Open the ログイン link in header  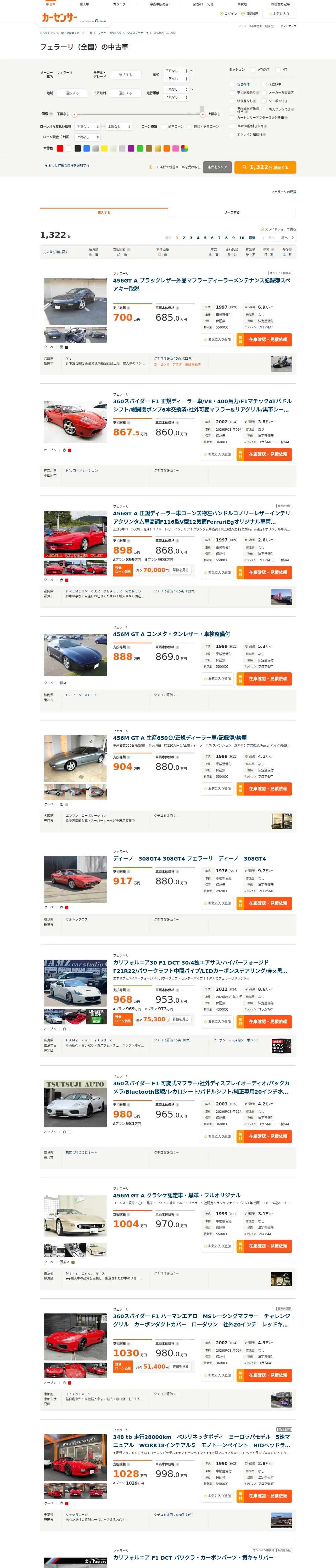(229, 13)
